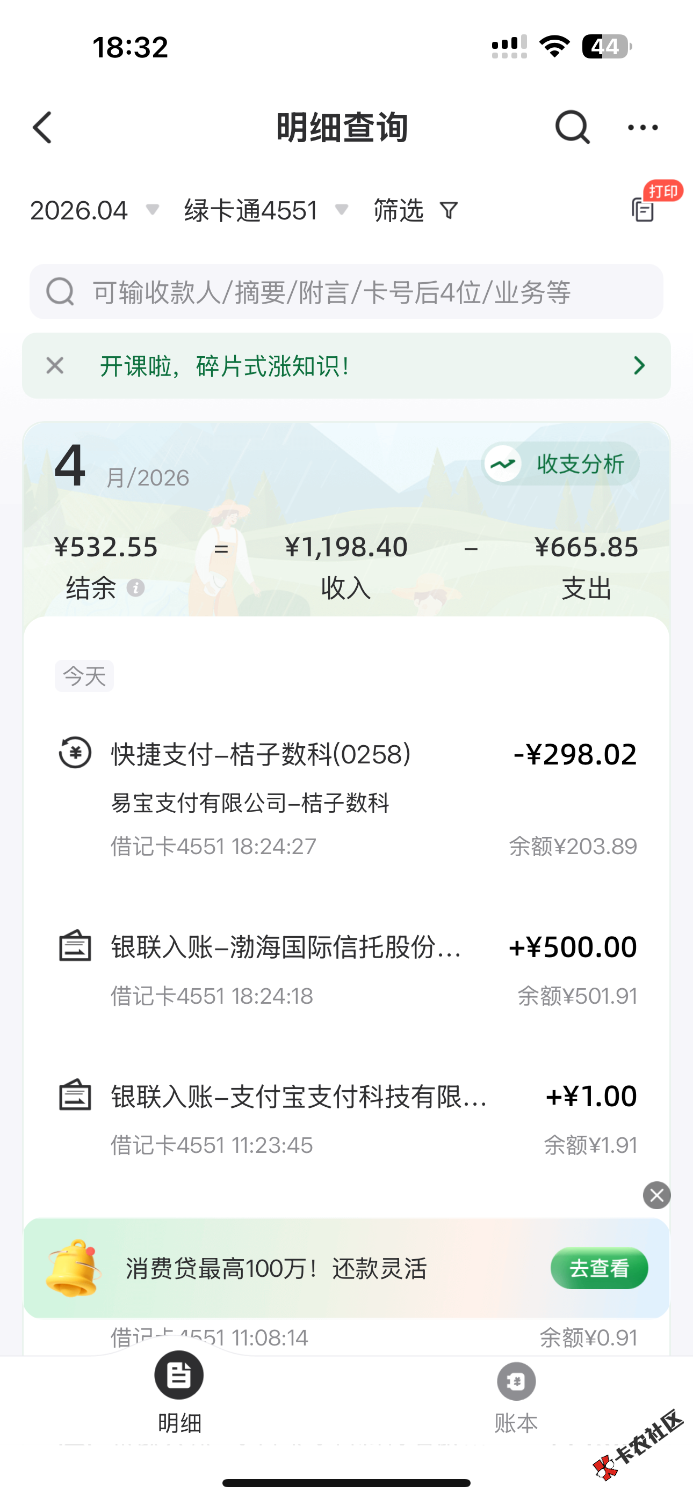Viewport: 693px width, 1500px height.
Task: Focus the 可输收款人/摘要 search field
Action: [x=346, y=292]
